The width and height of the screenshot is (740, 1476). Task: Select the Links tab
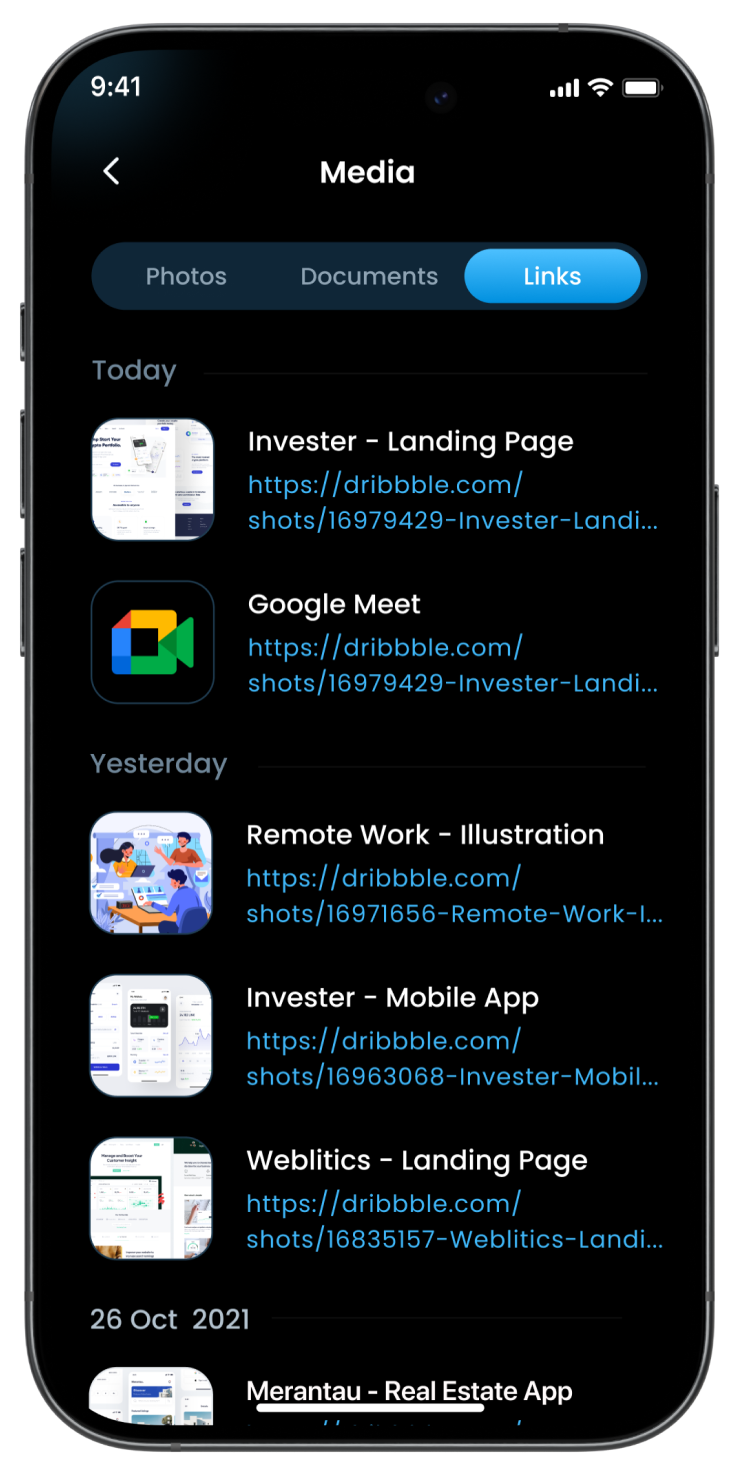click(553, 276)
